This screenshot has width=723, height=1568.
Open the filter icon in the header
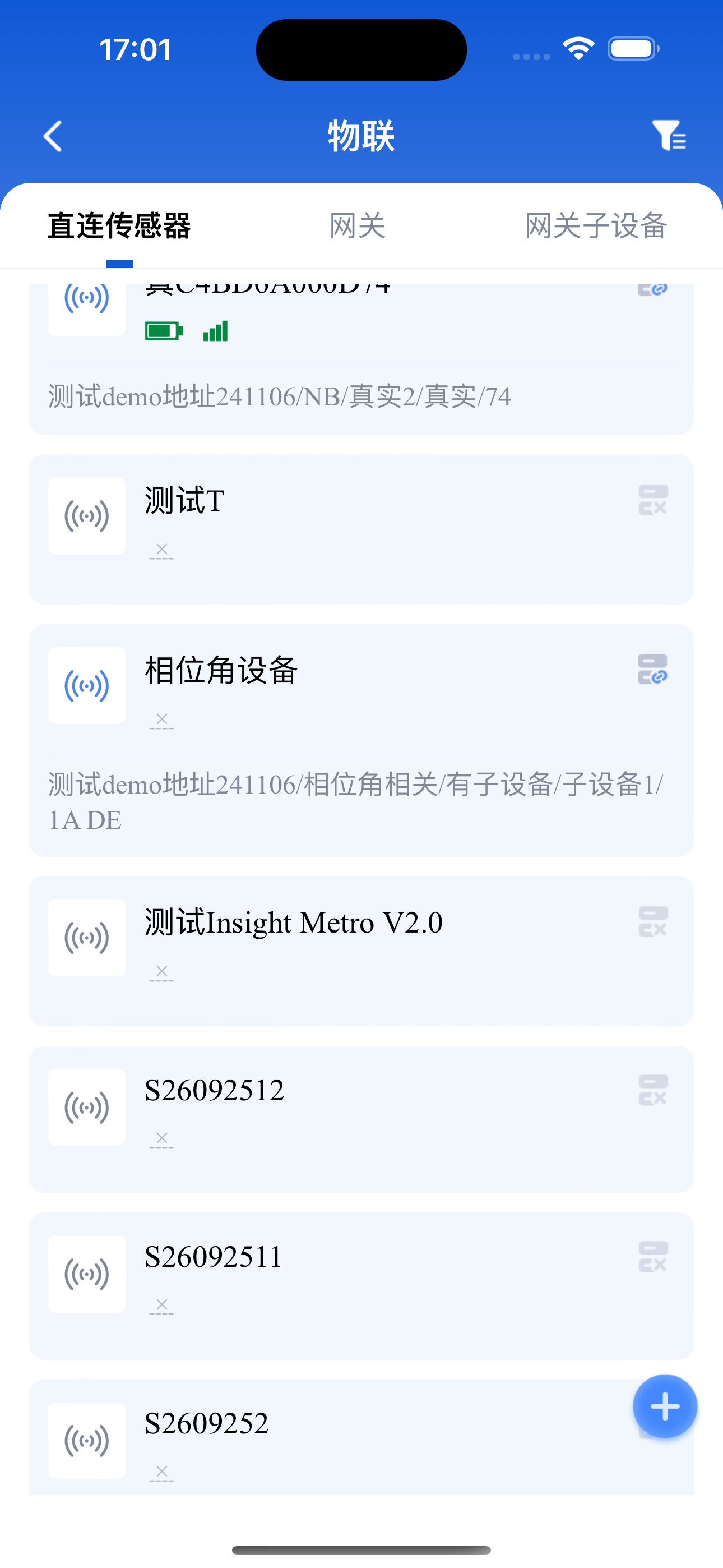tap(669, 135)
